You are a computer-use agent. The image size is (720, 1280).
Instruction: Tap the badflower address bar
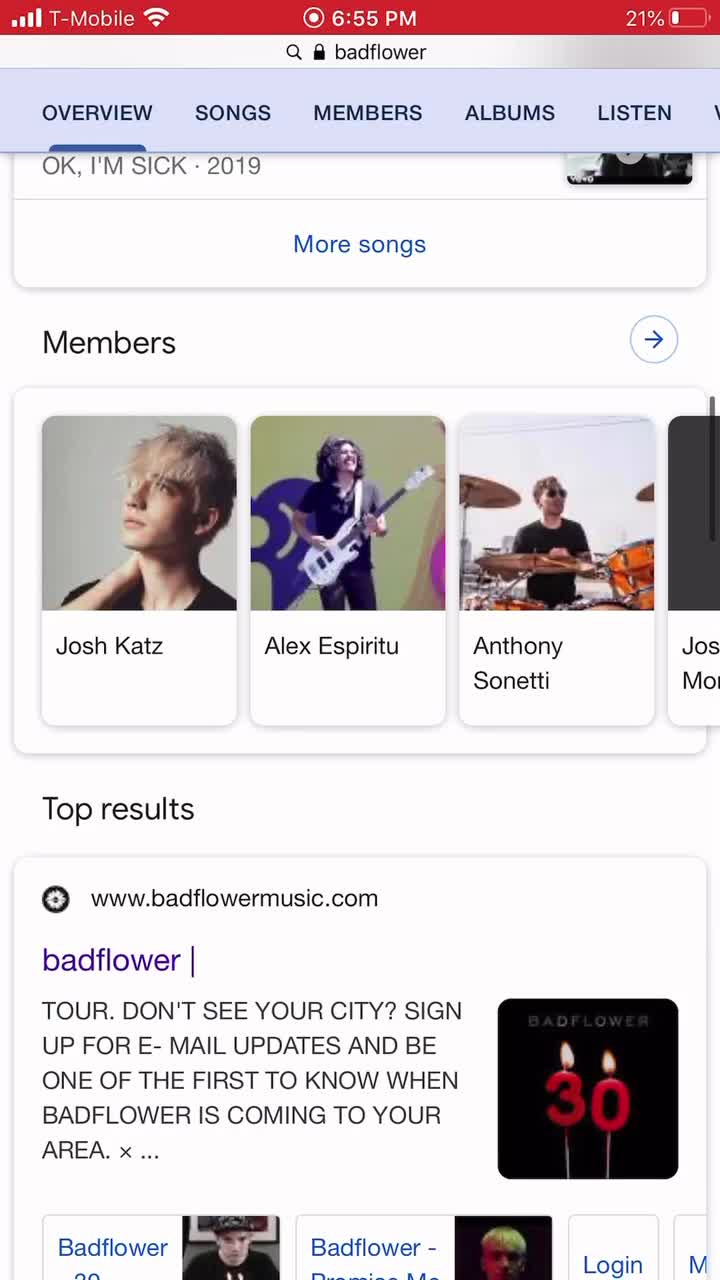pyautogui.click(x=360, y=52)
